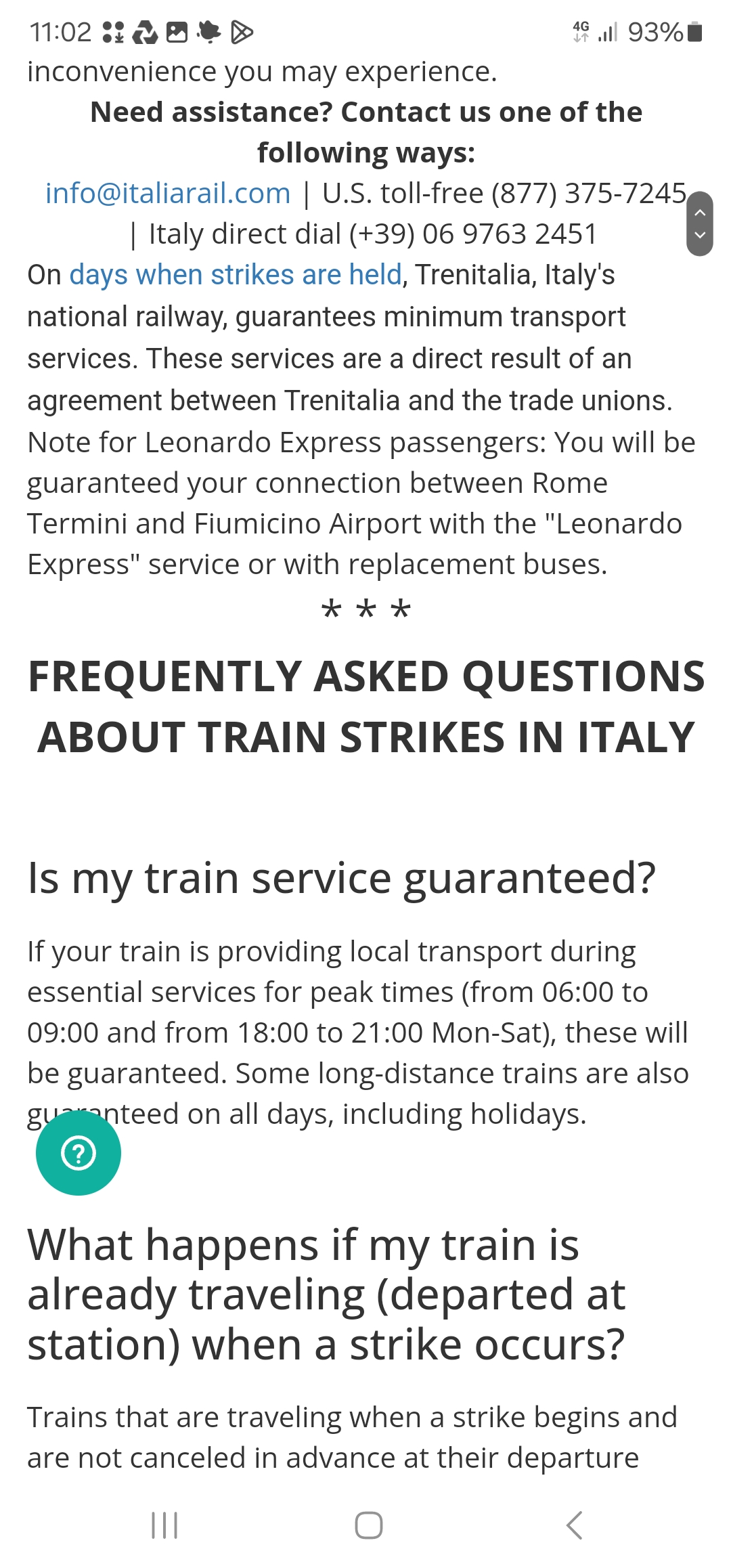
Task: Open the info@italiarail.com email link
Action: (x=168, y=194)
